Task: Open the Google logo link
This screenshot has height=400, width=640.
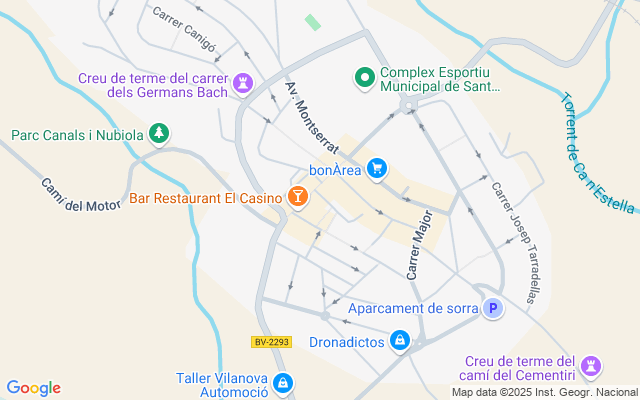Action: click(33, 388)
